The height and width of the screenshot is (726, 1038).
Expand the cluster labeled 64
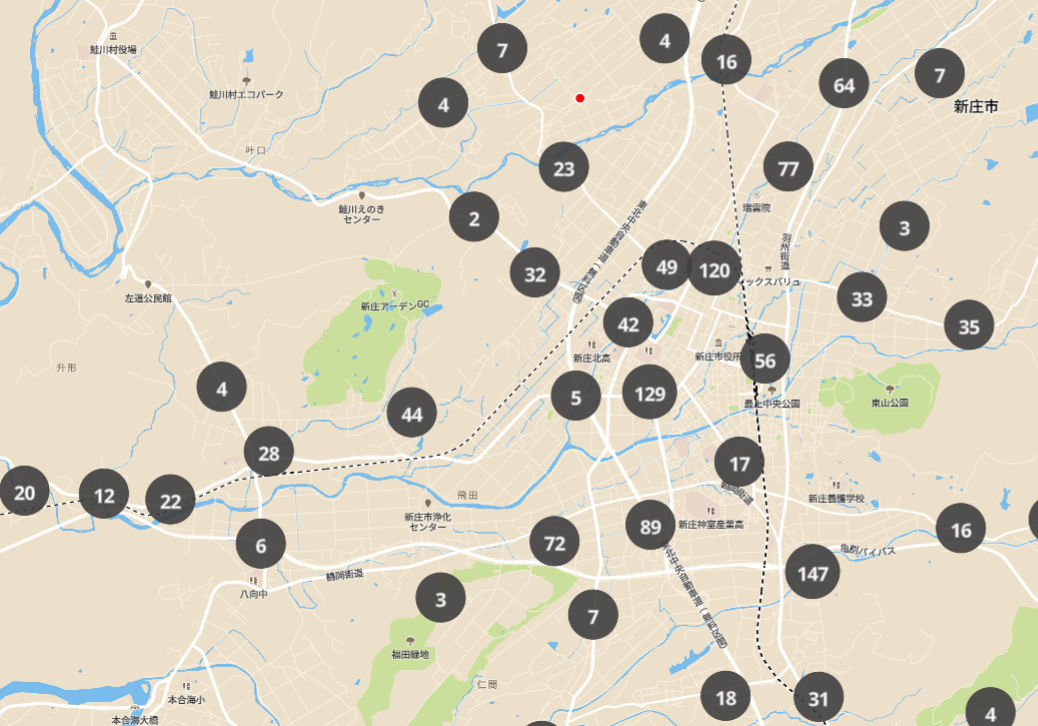844,85
